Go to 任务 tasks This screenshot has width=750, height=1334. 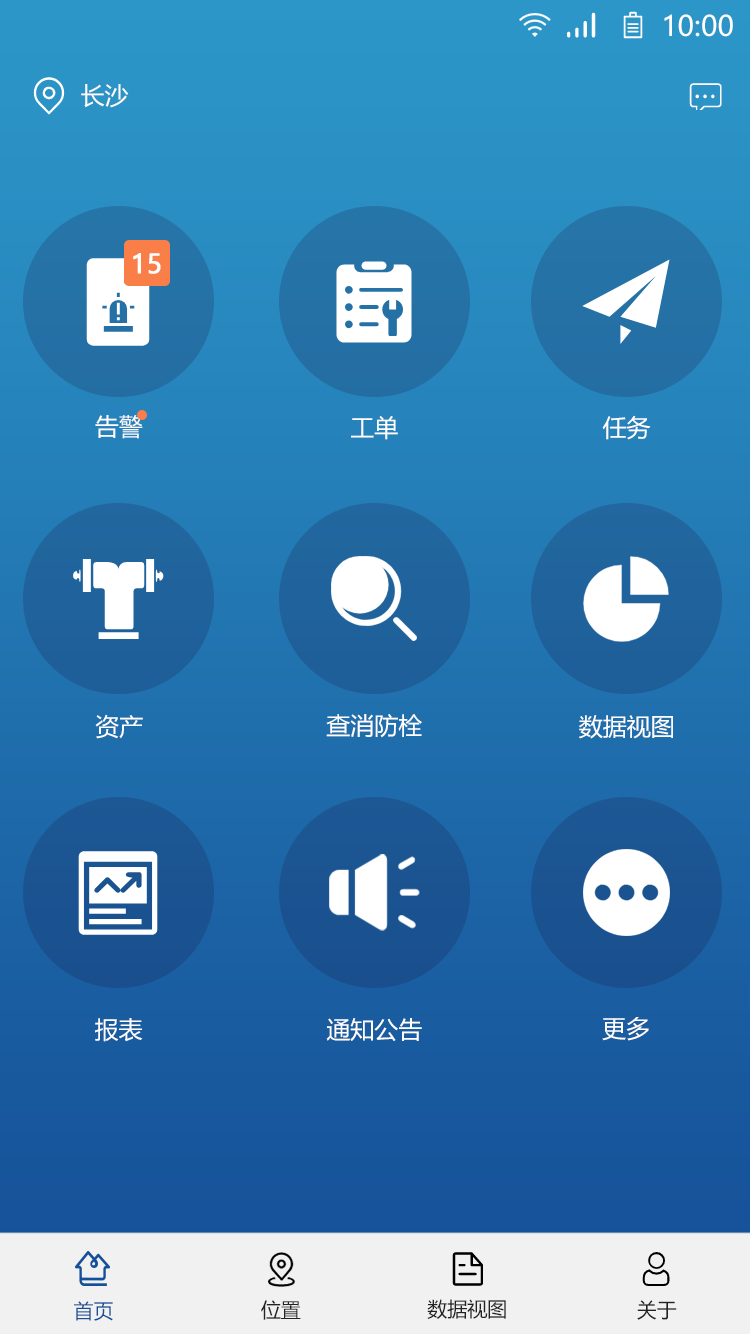click(x=626, y=302)
